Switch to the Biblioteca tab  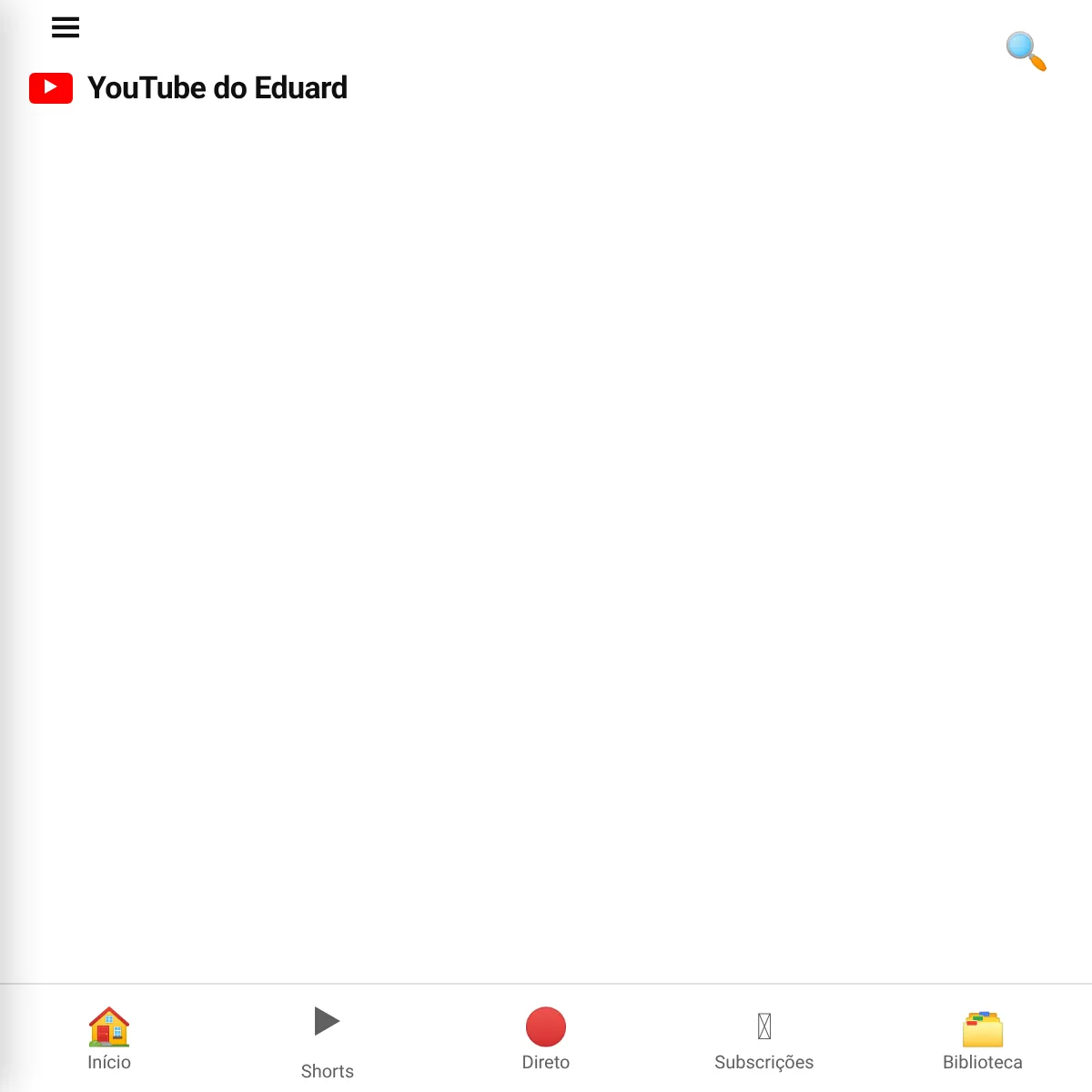(x=983, y=1038)
